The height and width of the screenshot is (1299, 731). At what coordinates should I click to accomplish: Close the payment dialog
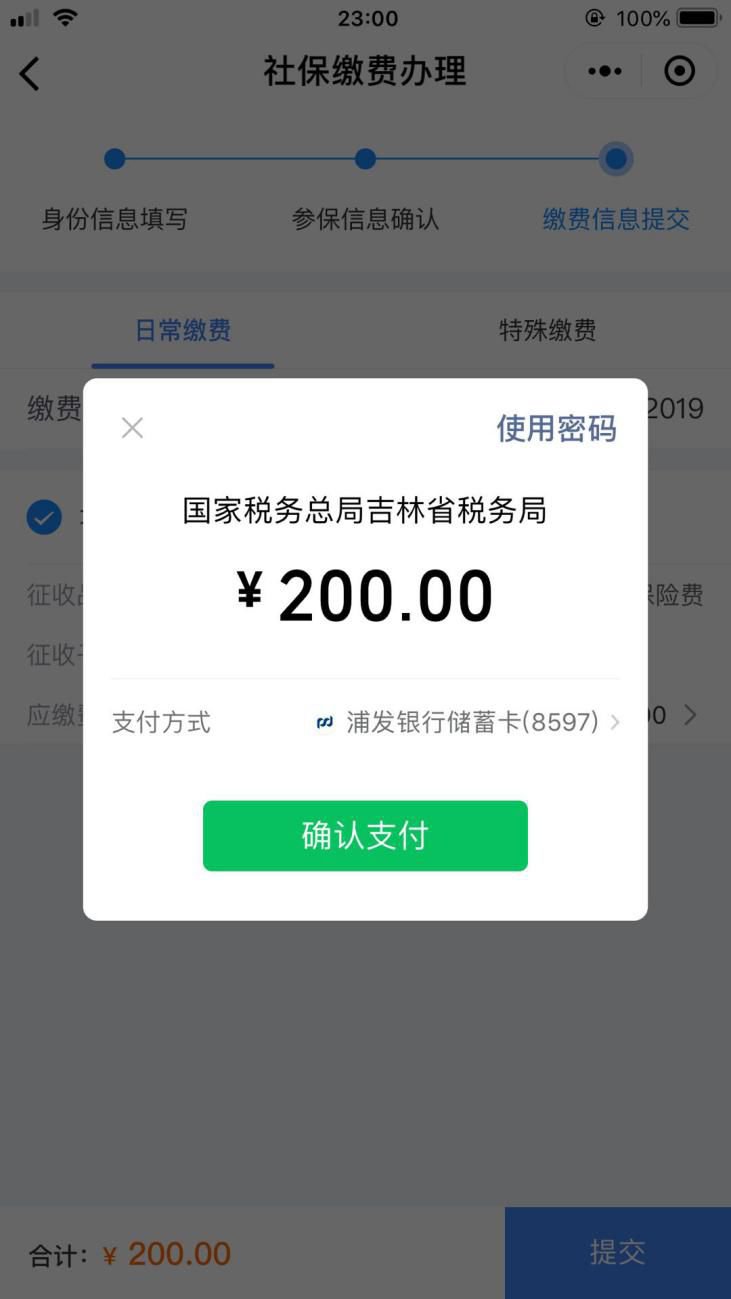pos(132,428)
